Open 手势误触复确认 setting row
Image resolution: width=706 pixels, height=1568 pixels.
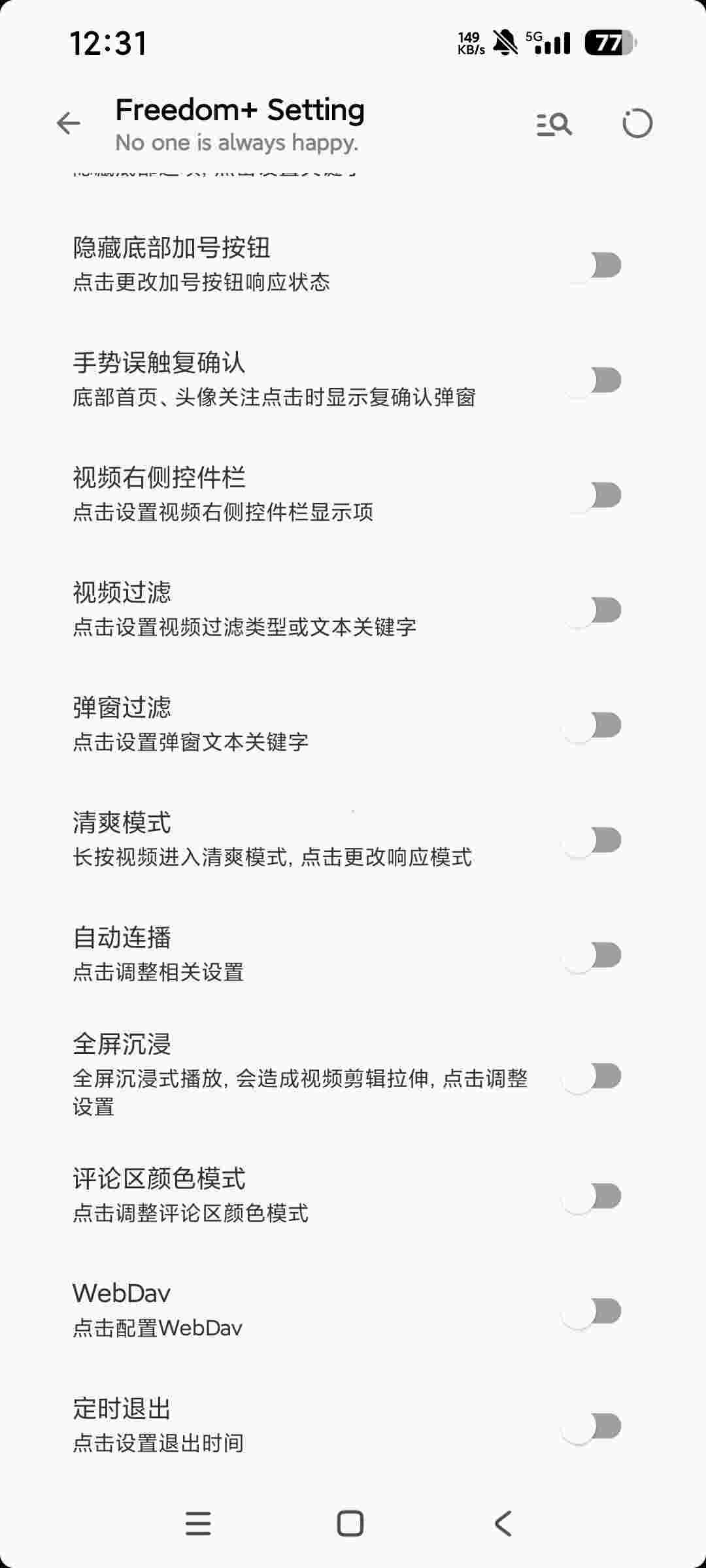click(275, 379)
